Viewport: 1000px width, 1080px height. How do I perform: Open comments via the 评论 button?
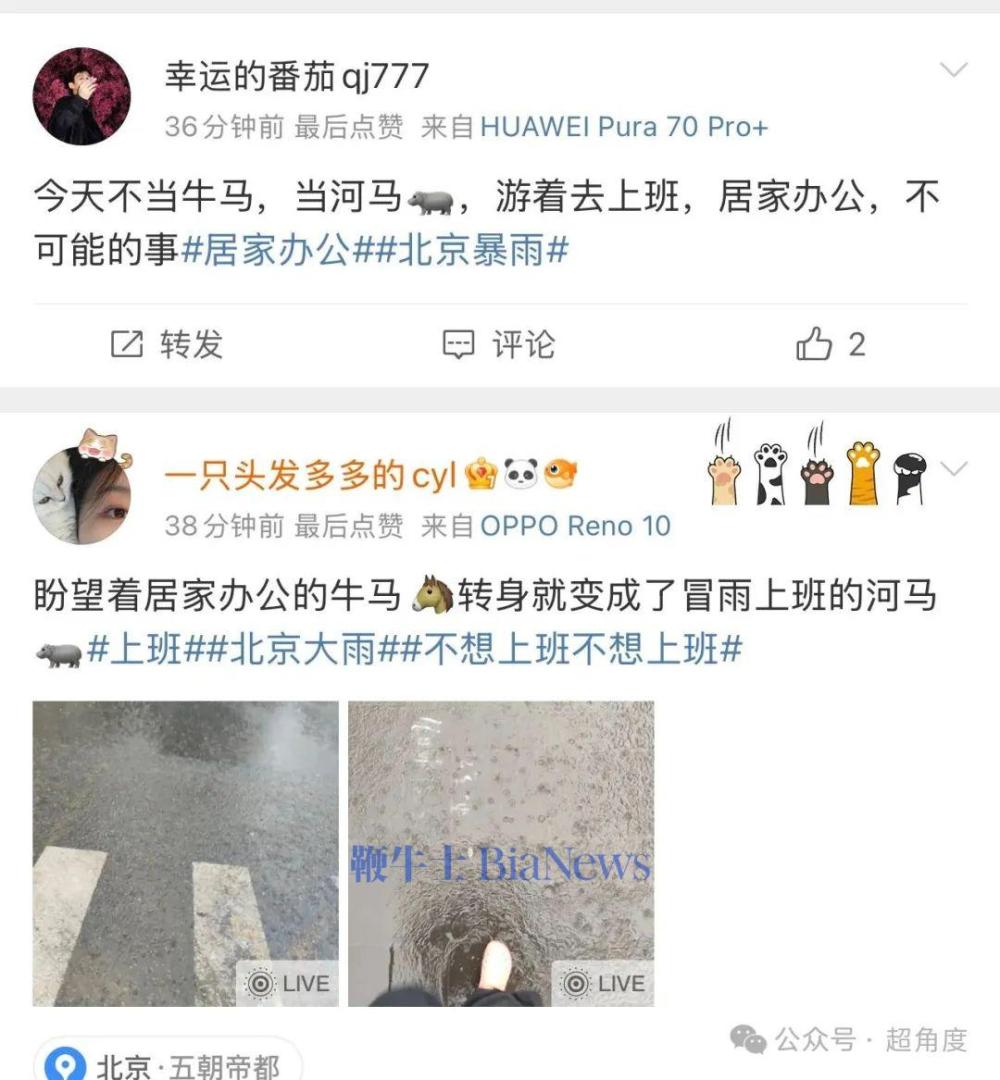(499, 345)
